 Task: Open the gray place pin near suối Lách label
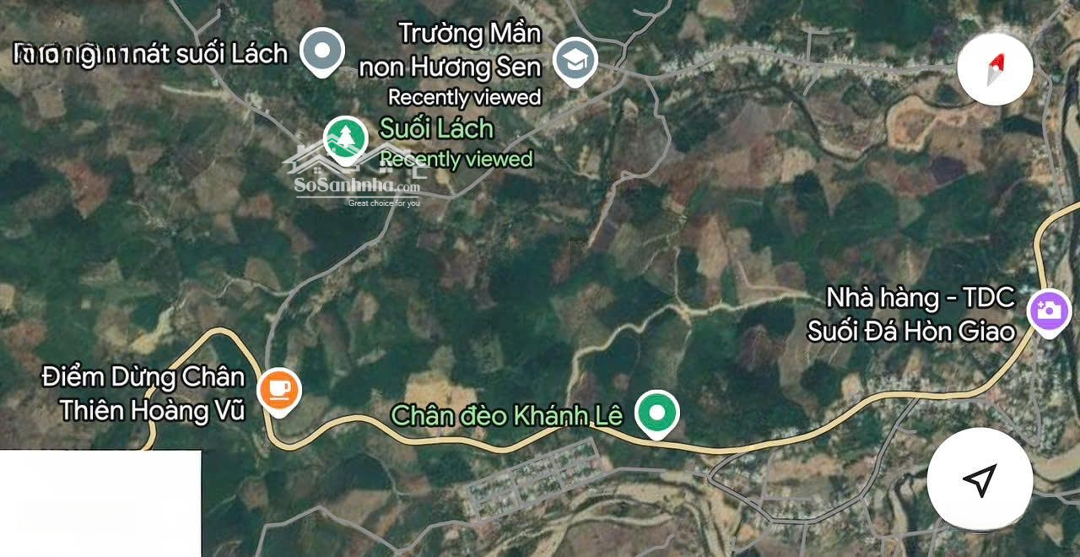pos(322,51)
